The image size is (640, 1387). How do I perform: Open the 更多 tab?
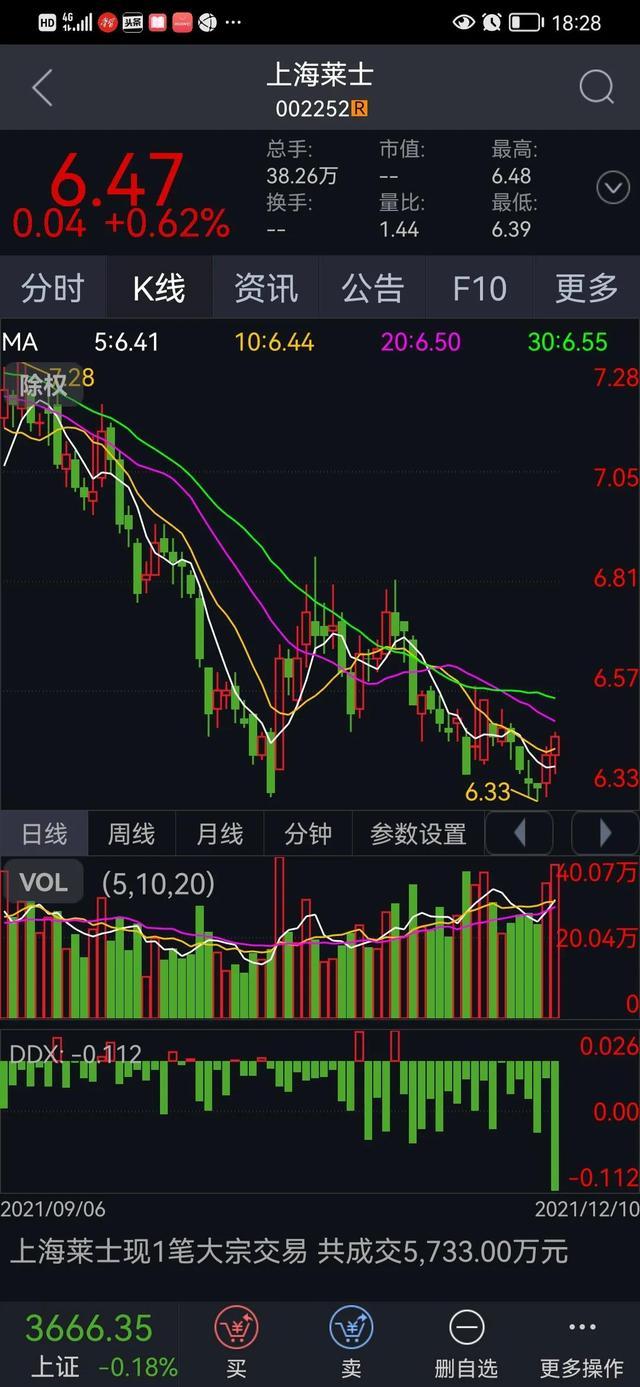tap(587, 289)
